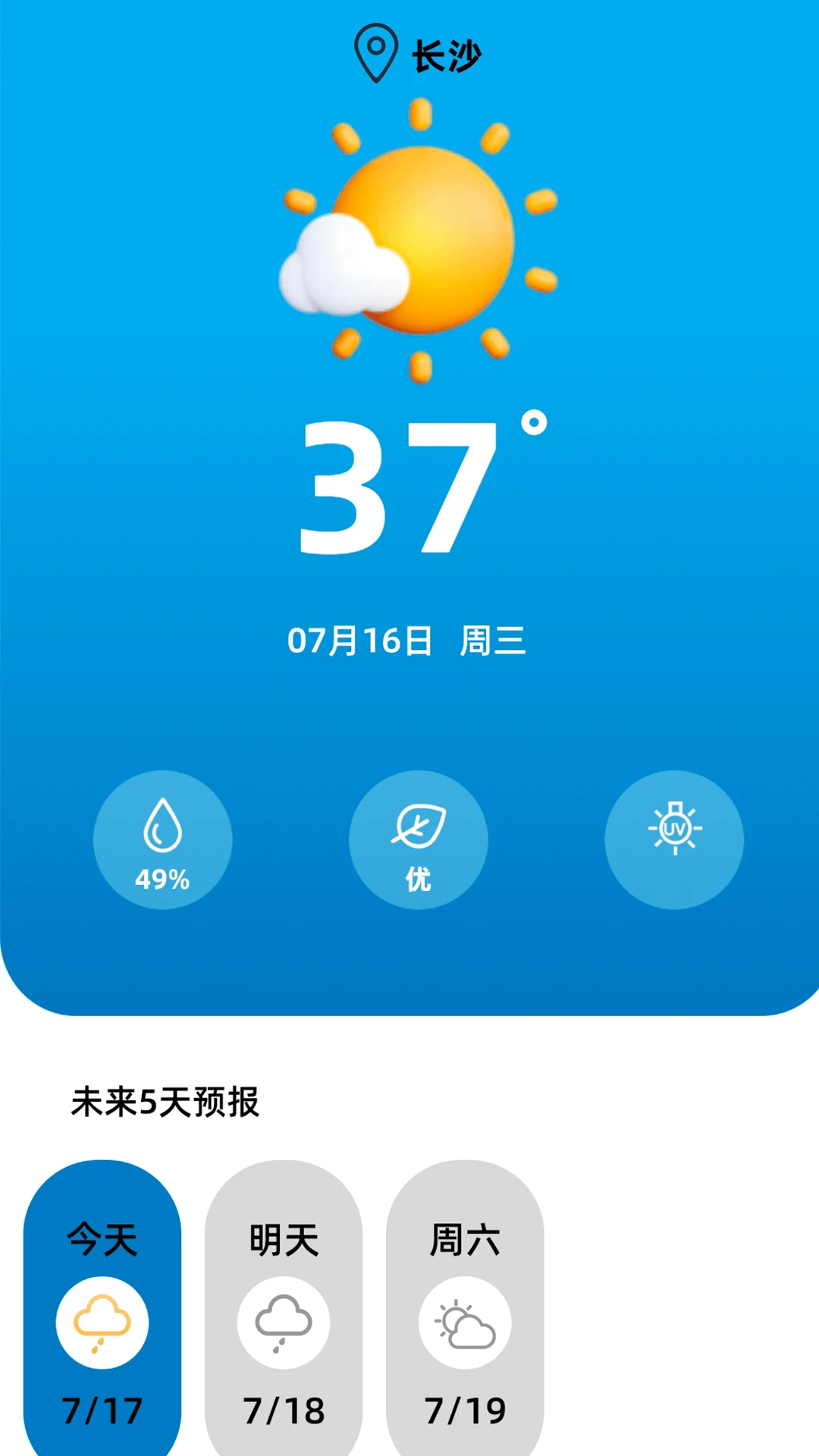Click the large 37° temperature display
819x1456 pixels.
[x=409, y=485]
